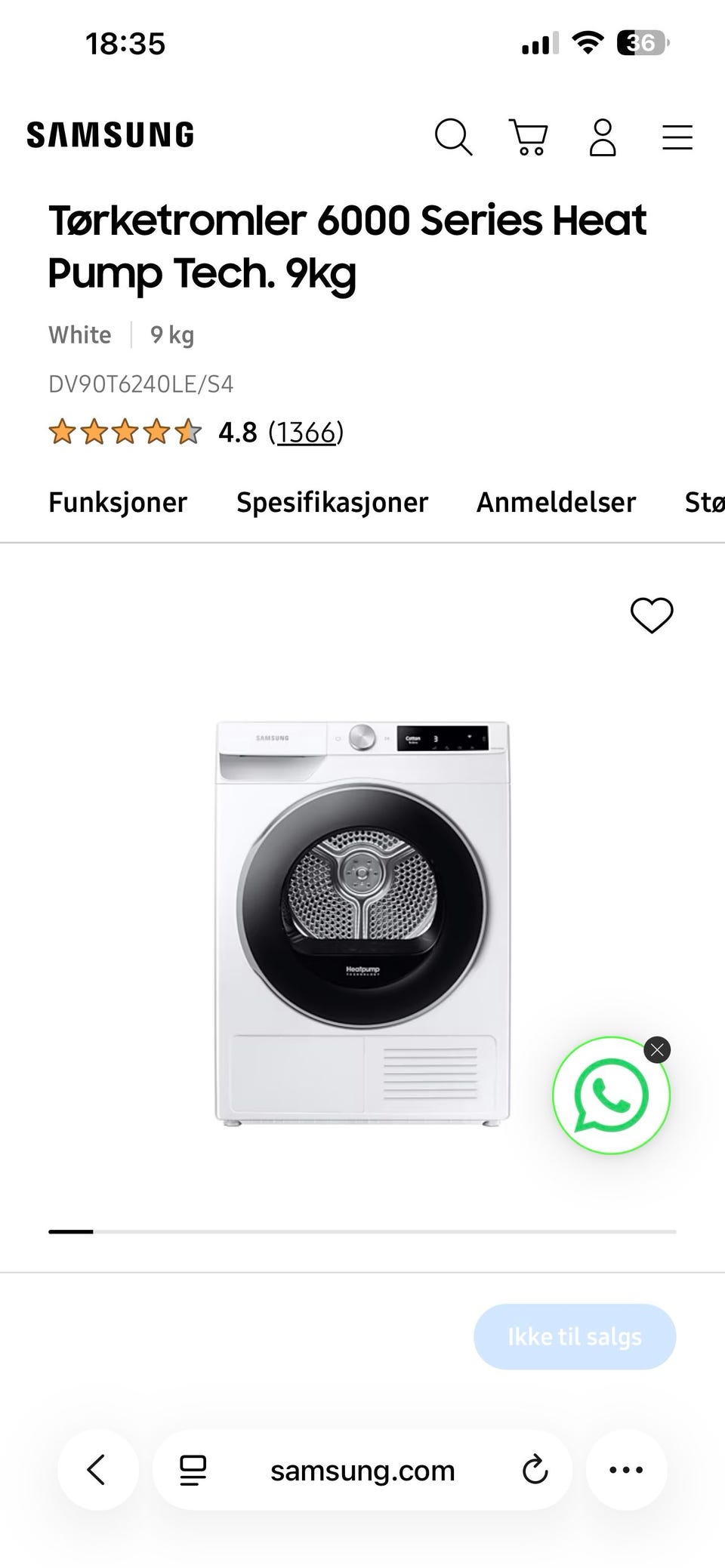Image resolution: width=725 pixels, height=1568 pixels.
Task: Go to the Samsung home page logo
Action: 110,135
